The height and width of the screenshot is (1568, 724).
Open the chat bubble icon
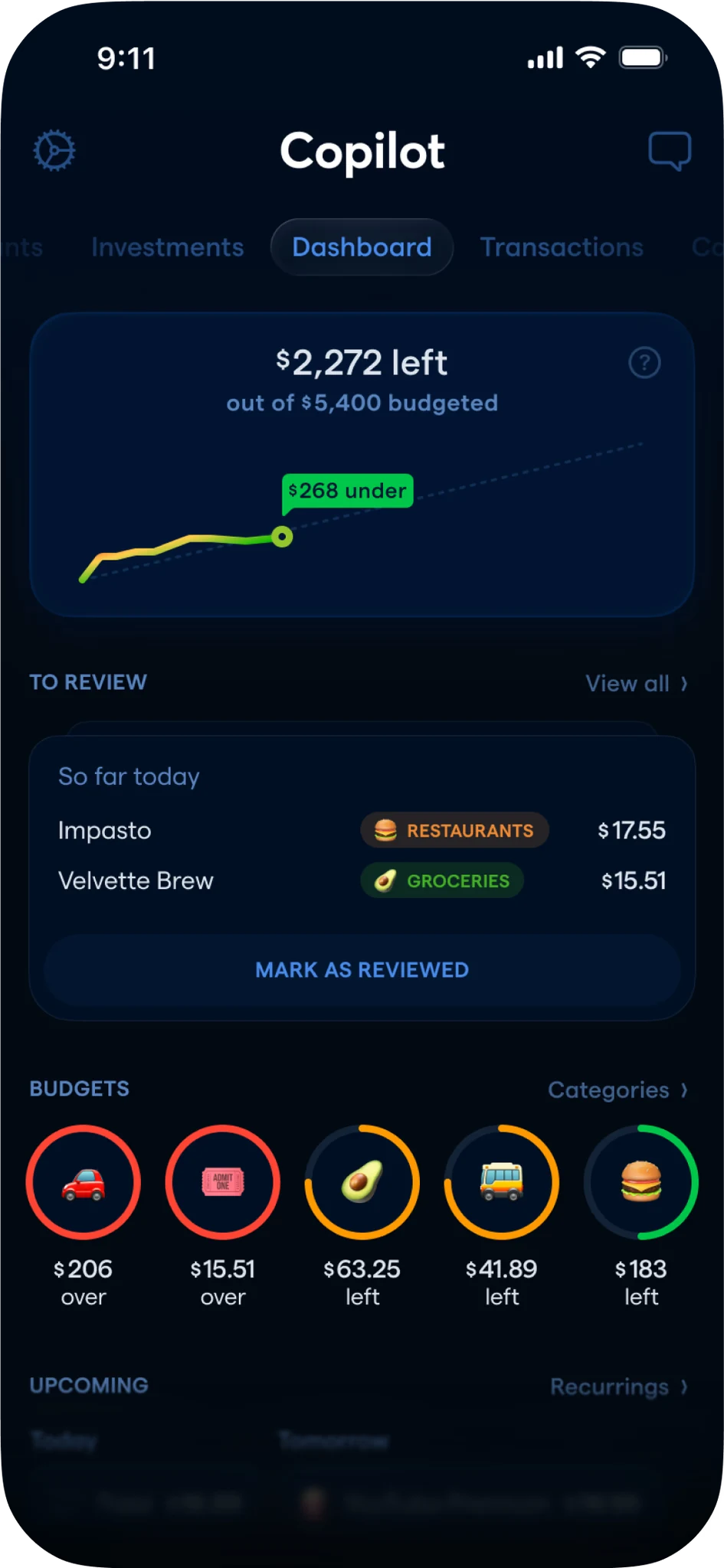[670, 151]
